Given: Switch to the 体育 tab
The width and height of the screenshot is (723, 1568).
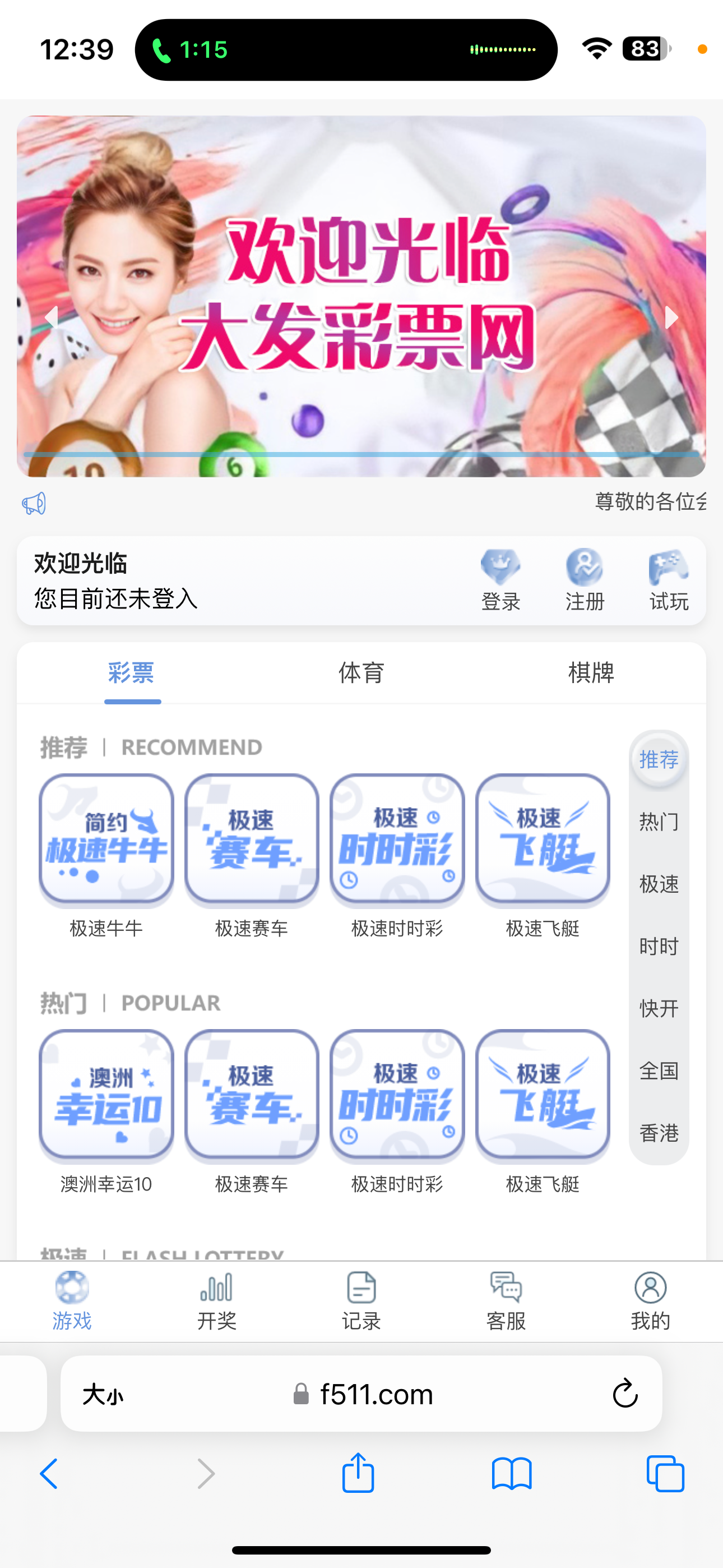Looking at the screenshot, I should pos(361,672).
